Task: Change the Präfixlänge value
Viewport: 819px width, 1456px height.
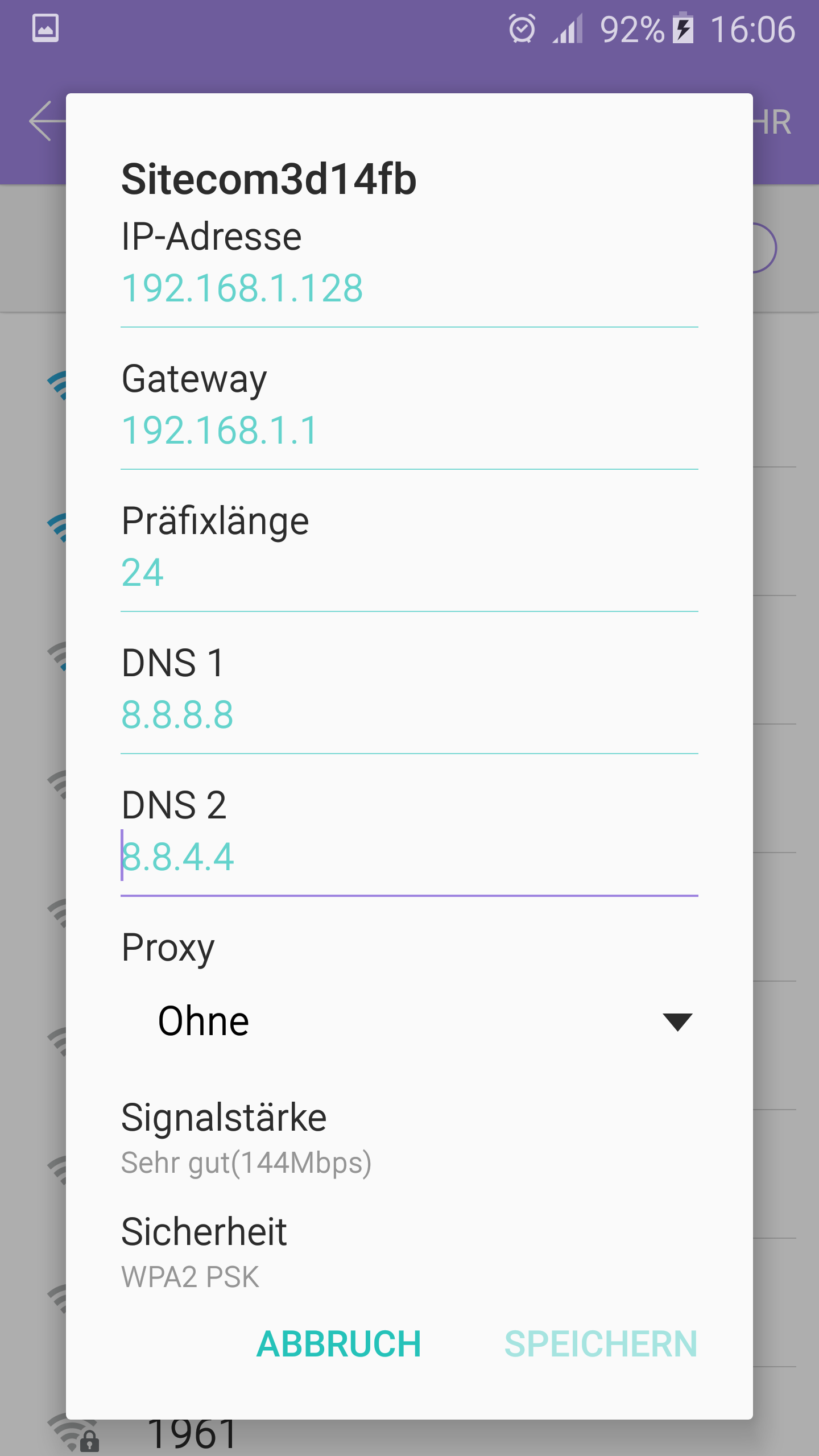Action: 408,573
